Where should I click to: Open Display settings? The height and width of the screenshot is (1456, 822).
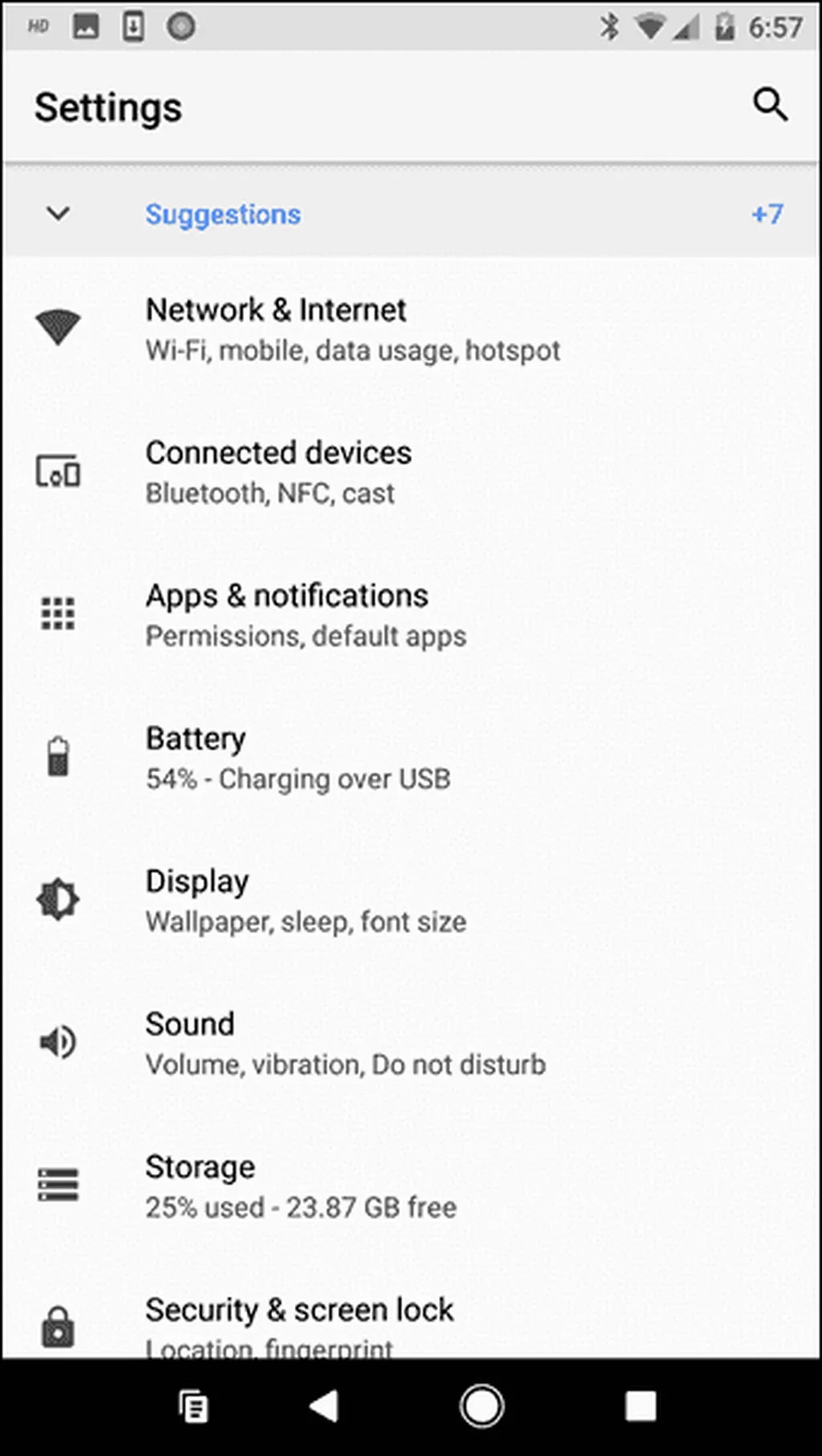(305, 901)
